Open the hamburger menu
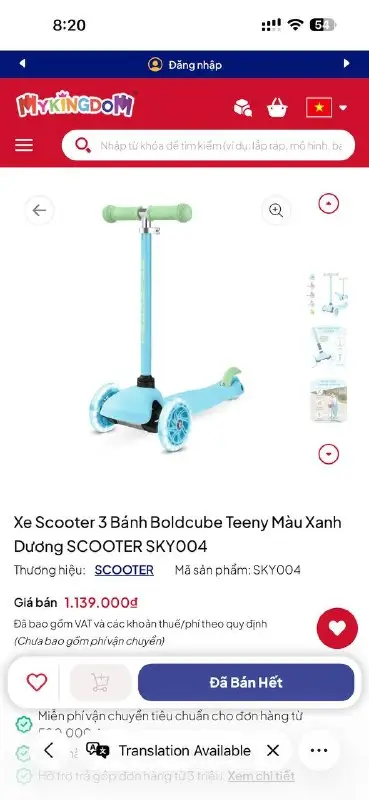This screenshot has width=369, height=800. point(23,145)
